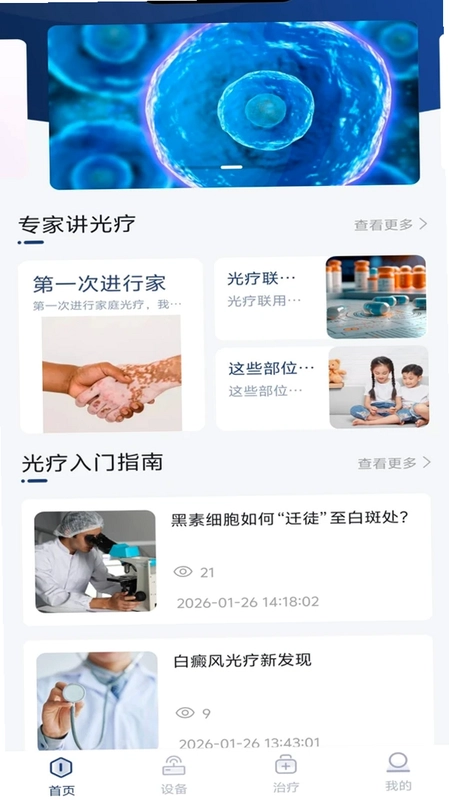Switch to the 首页 tab
449x800 pixels.
(x=61, y=777)
